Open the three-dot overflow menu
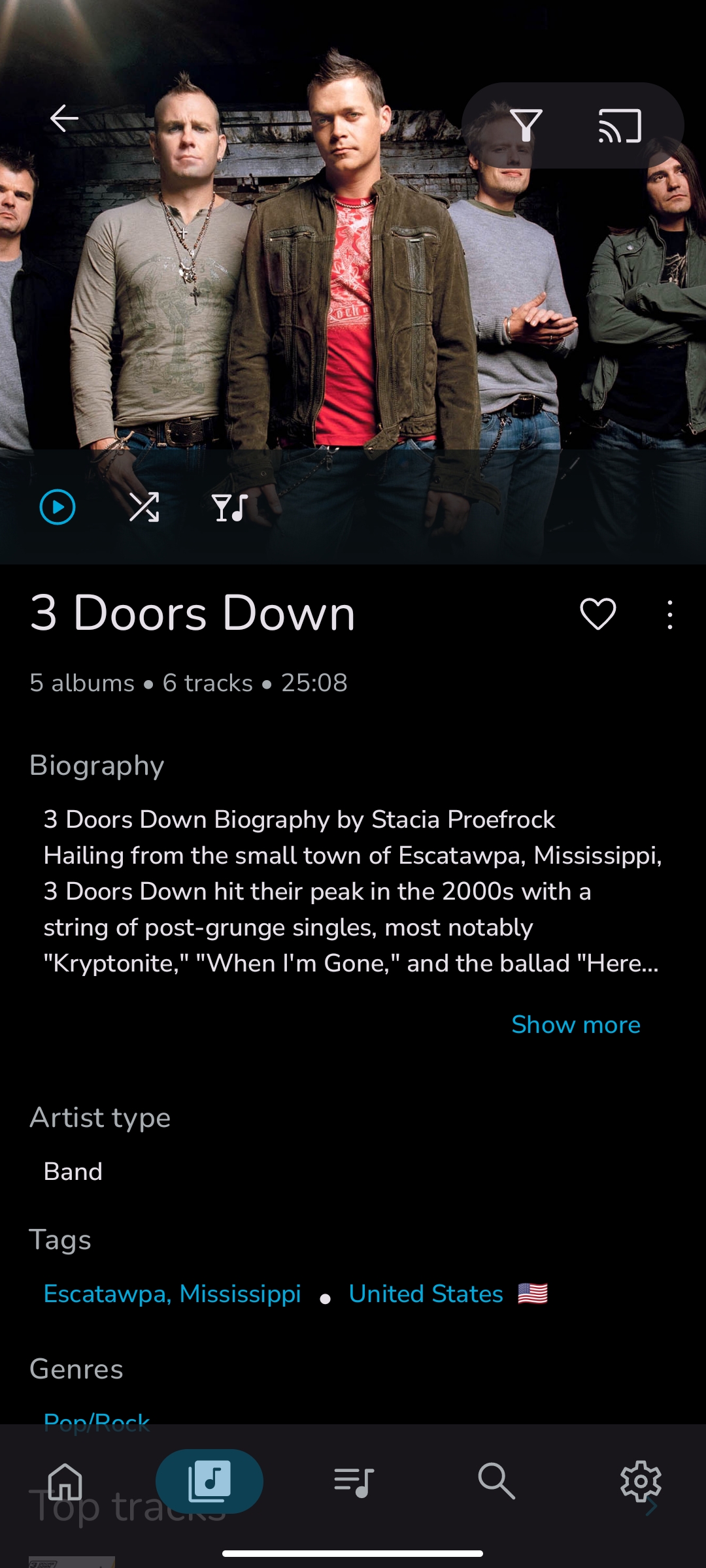This screenshot has width=706, height=1568. click(x=670, y=614)
